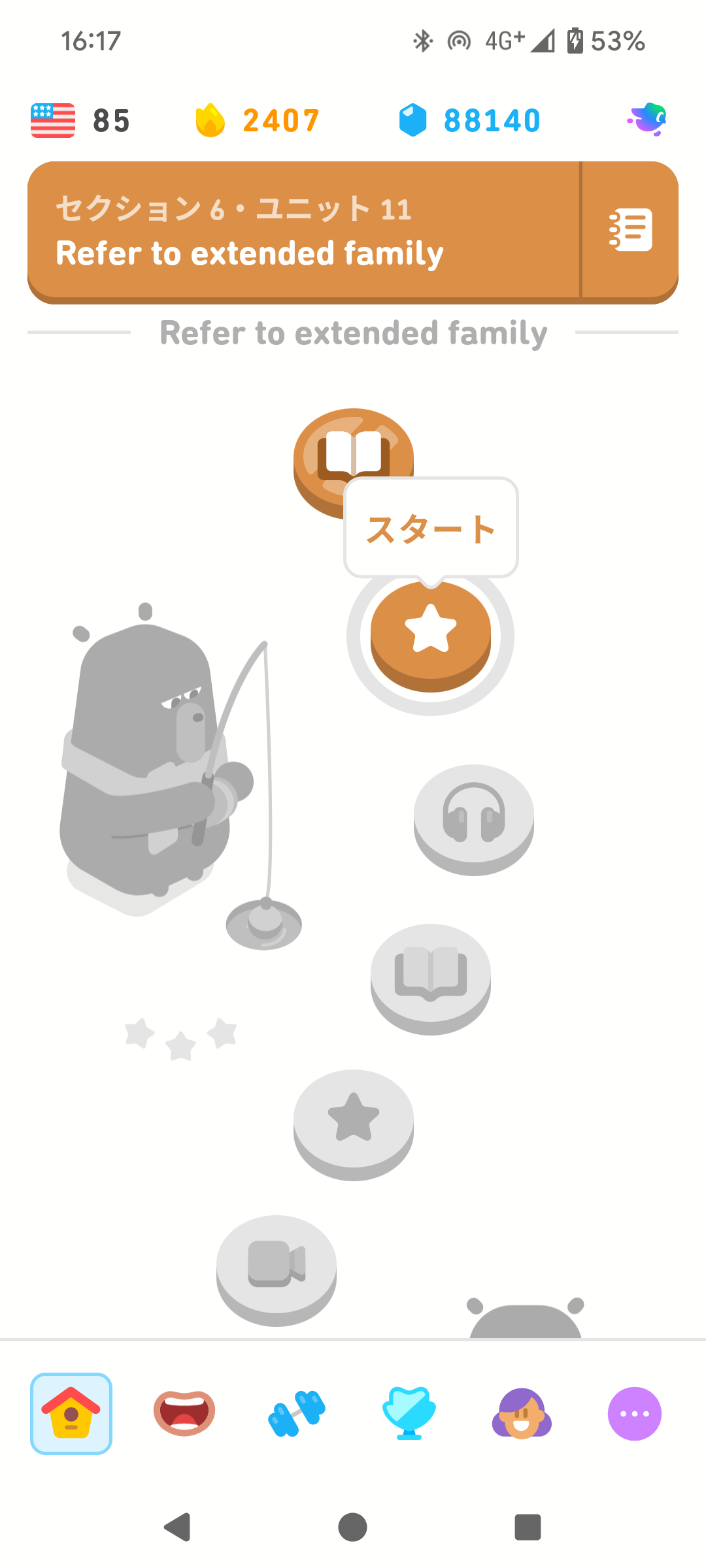The height and width of the screenshot is (1568, 706).
Task: Switch to the leaderboard trophy tab
Action: [x=409, y=1413]
